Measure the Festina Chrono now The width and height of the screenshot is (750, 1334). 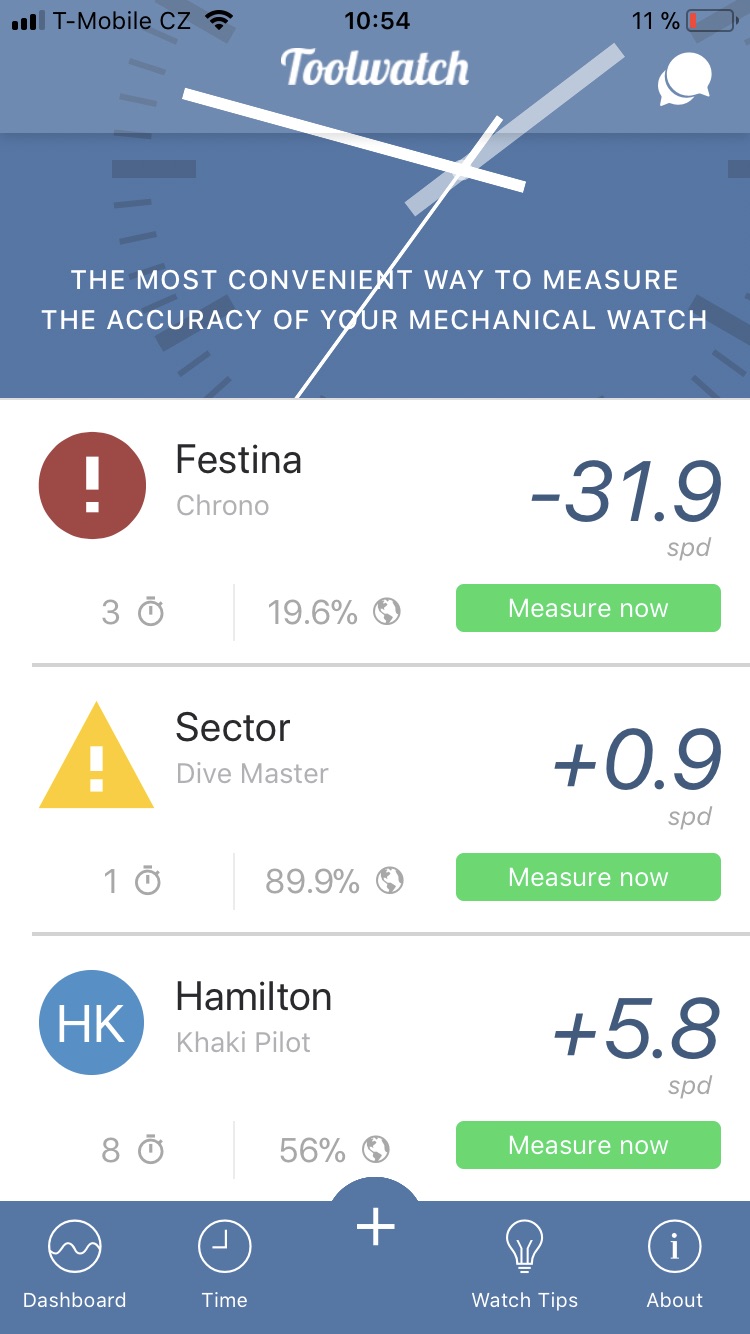587,607
